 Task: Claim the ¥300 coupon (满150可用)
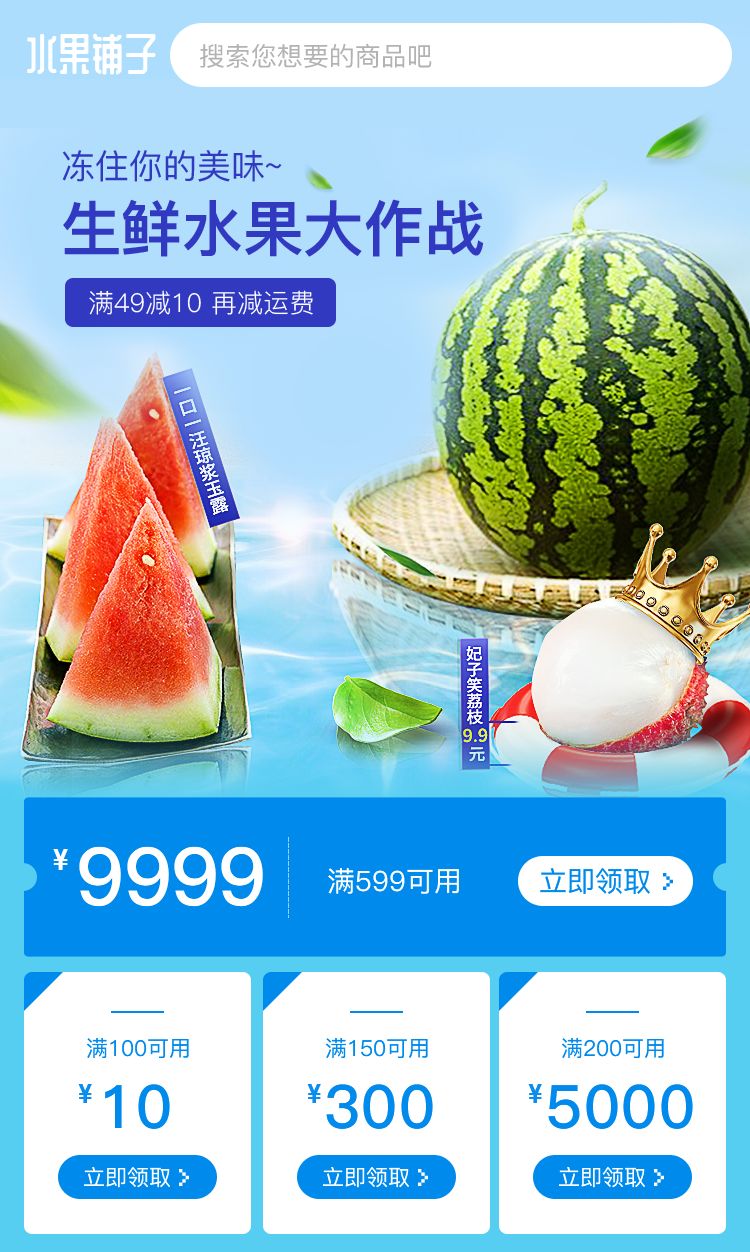tap(376, 1177)
